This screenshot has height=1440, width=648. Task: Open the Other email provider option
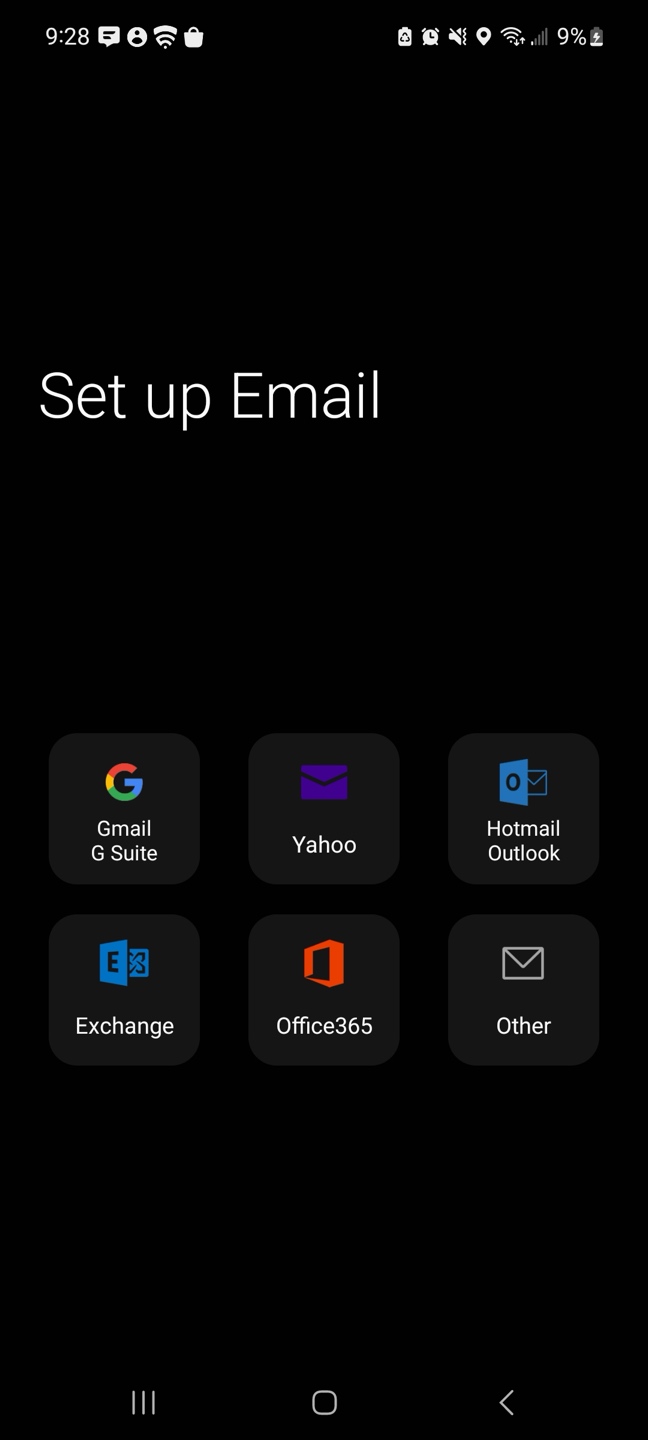tap(523, 989)
